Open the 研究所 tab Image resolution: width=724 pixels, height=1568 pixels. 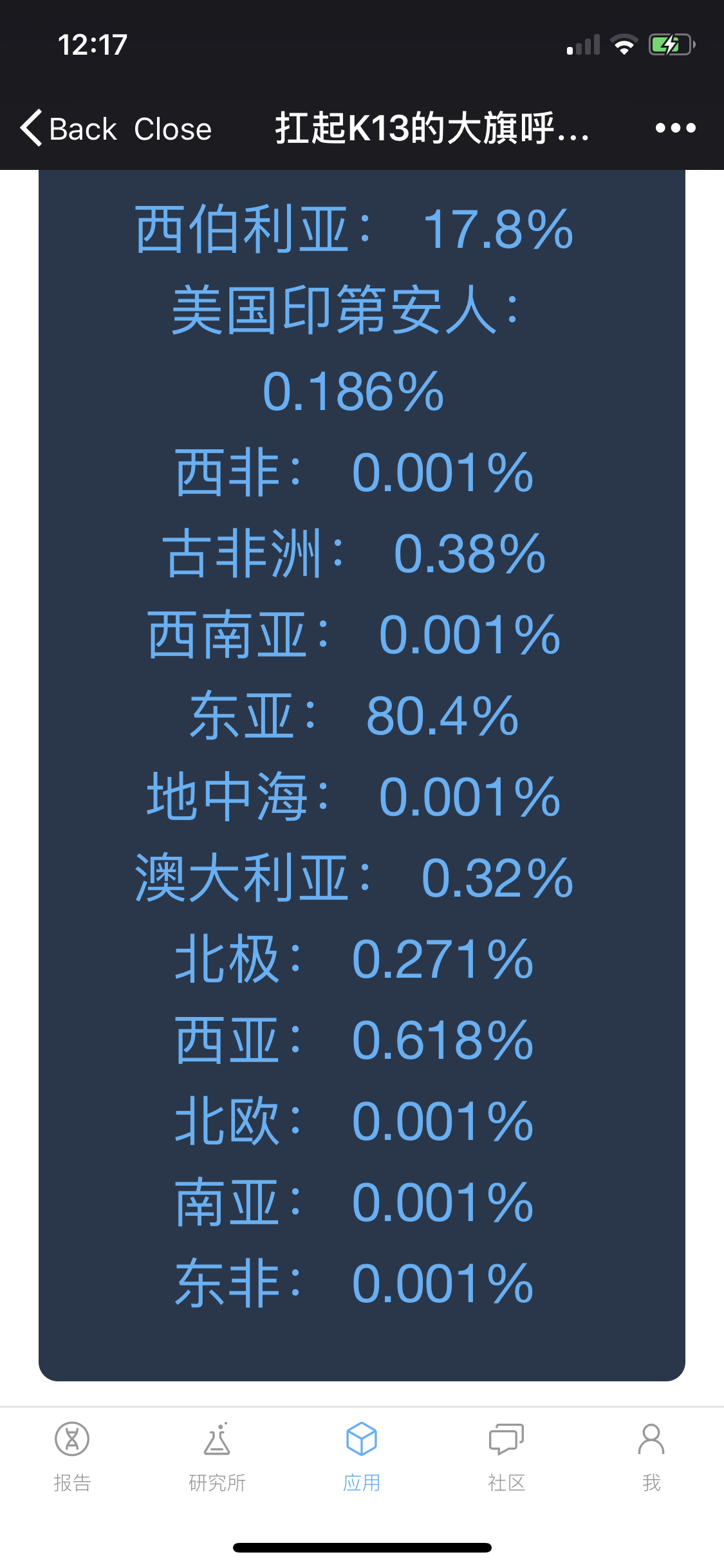coord(217,1457)
